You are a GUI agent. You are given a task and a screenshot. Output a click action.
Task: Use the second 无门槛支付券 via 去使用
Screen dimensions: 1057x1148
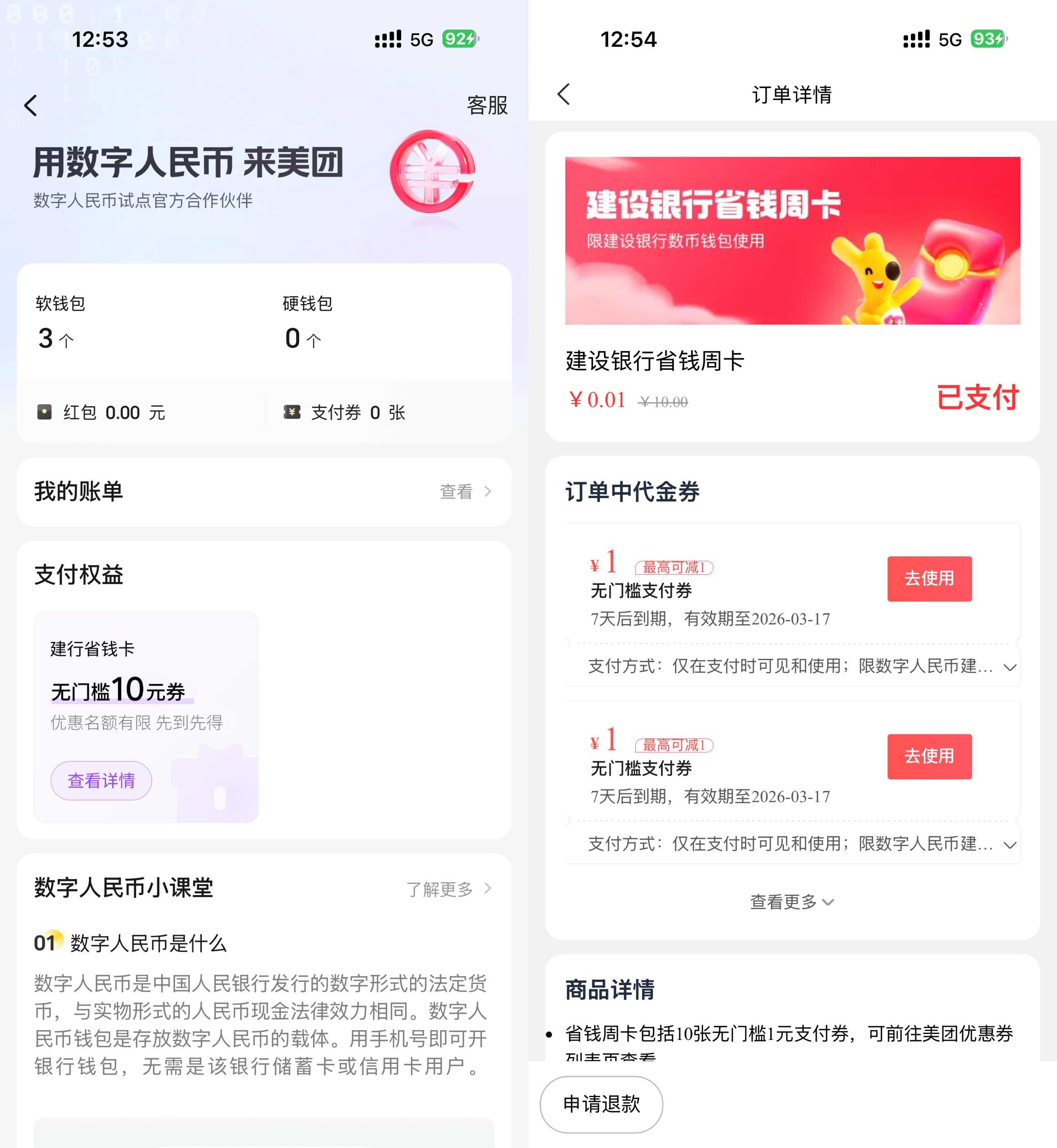[x=929, y=756]
